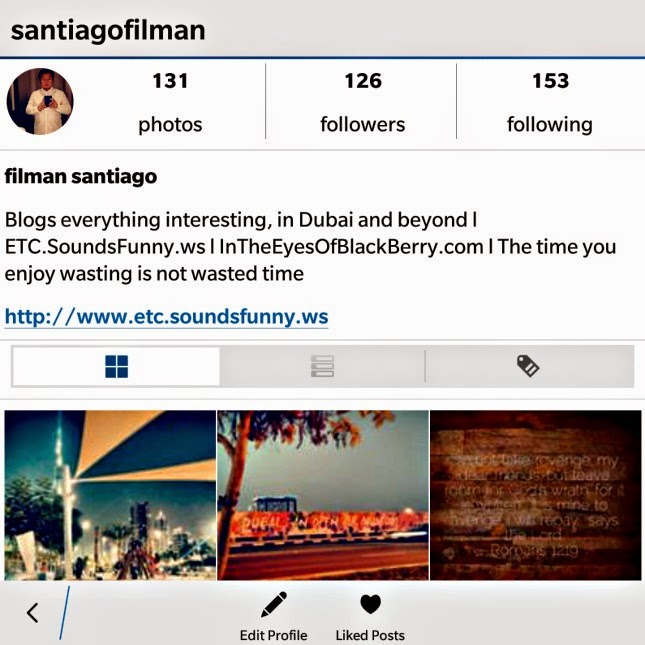View the following list
645x645 pixels.
(549, 103)
